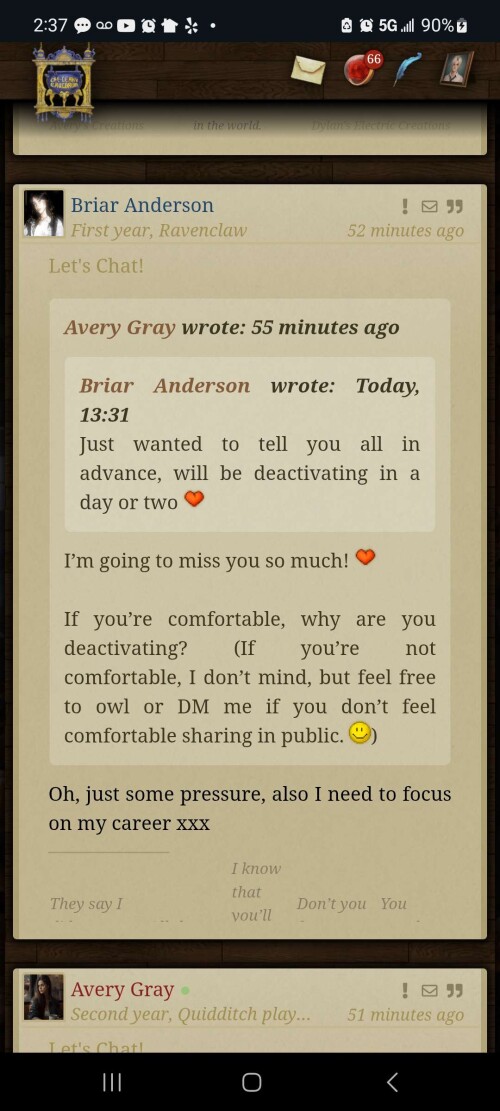
Task: Quote Avery Gray's post
Action: [x=455, y=990]
